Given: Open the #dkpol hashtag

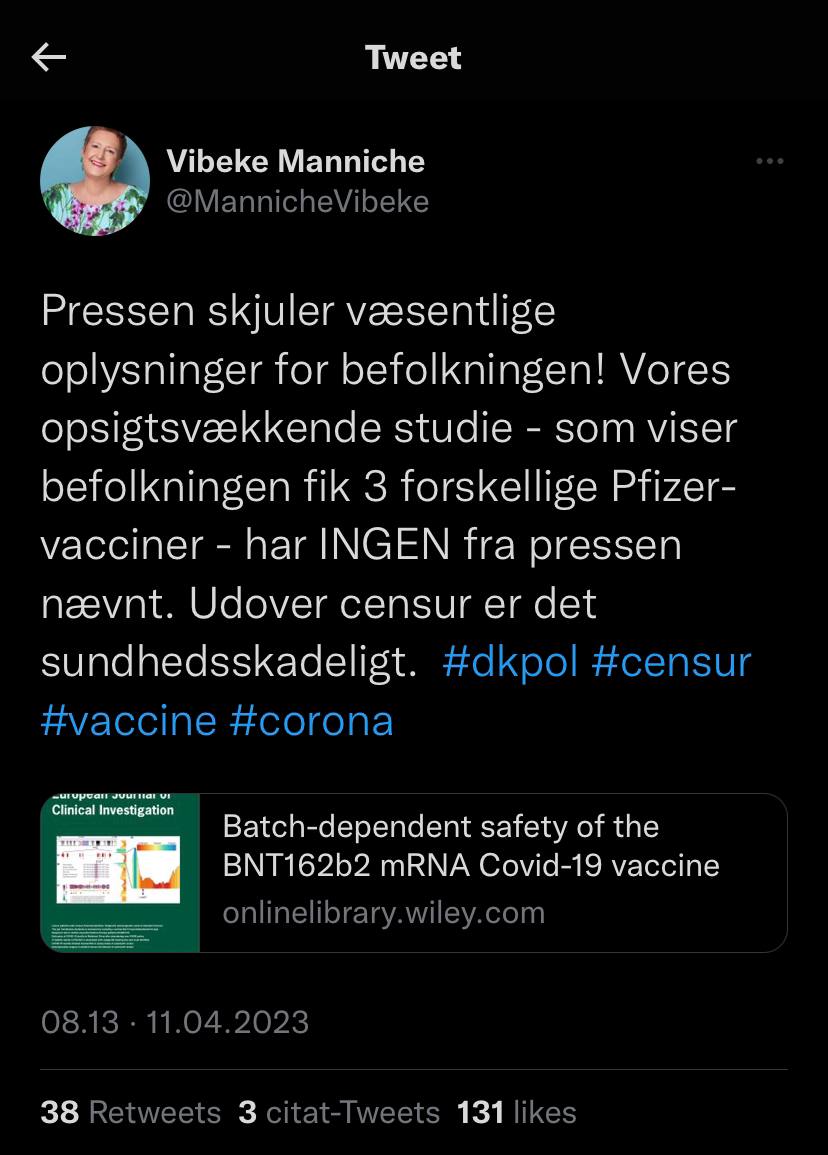Looking at the screenshot, I should pyautogui.click(x=510, y=661).
